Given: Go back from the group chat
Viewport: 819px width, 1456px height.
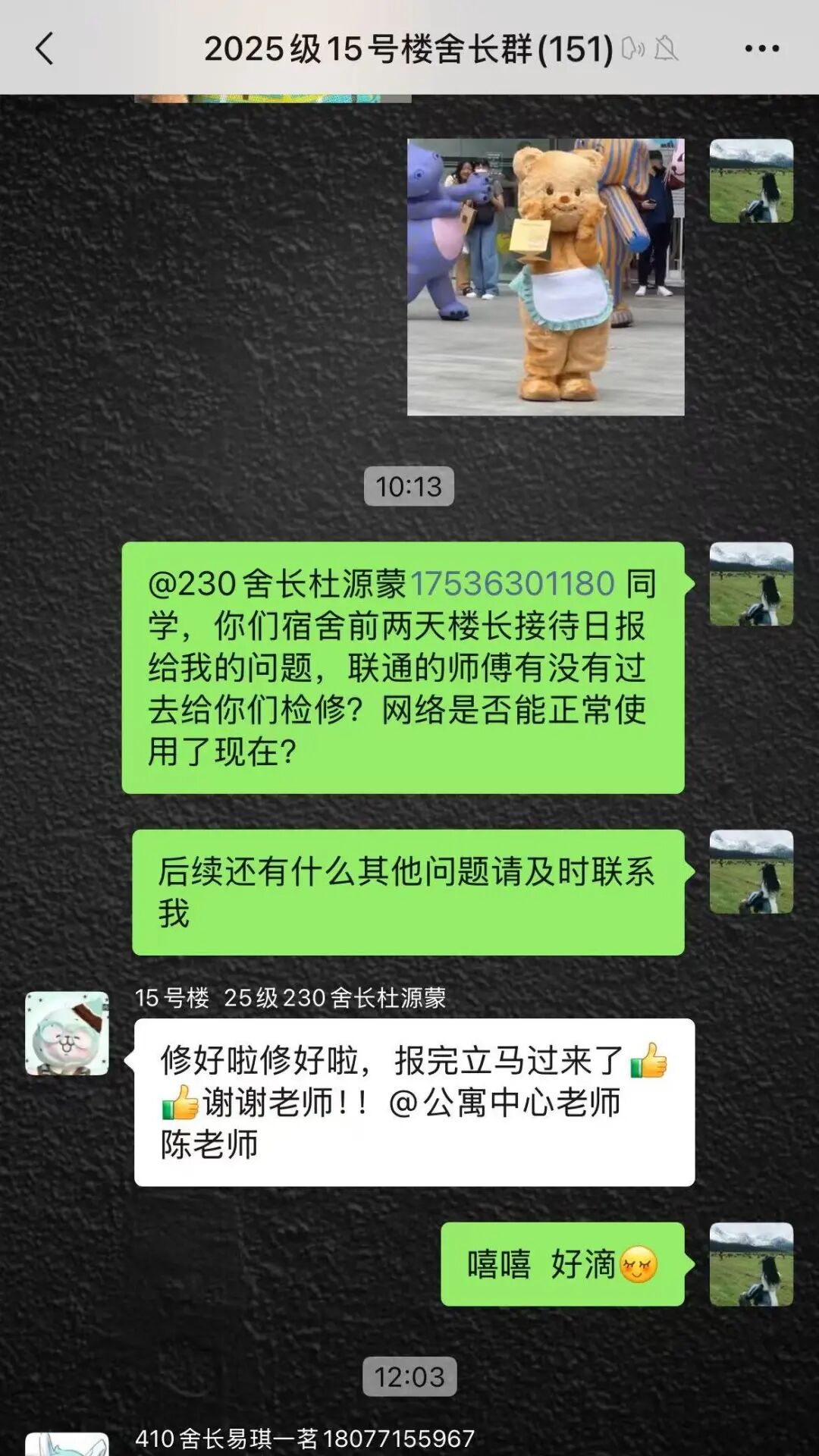Looking at the screenshot, I should 44,49.
